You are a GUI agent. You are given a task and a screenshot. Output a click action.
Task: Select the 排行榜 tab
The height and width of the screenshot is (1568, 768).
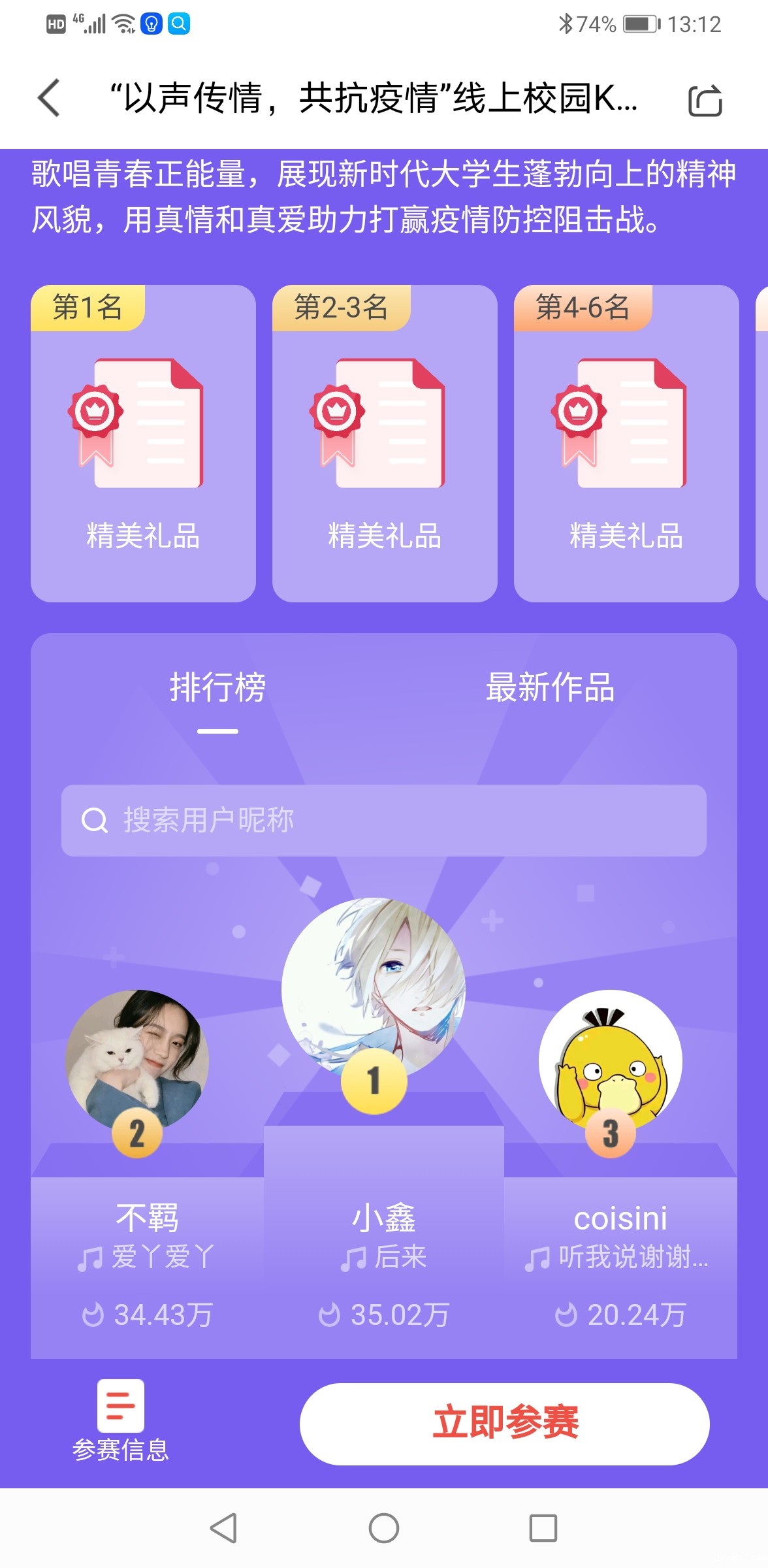(217, 688)
